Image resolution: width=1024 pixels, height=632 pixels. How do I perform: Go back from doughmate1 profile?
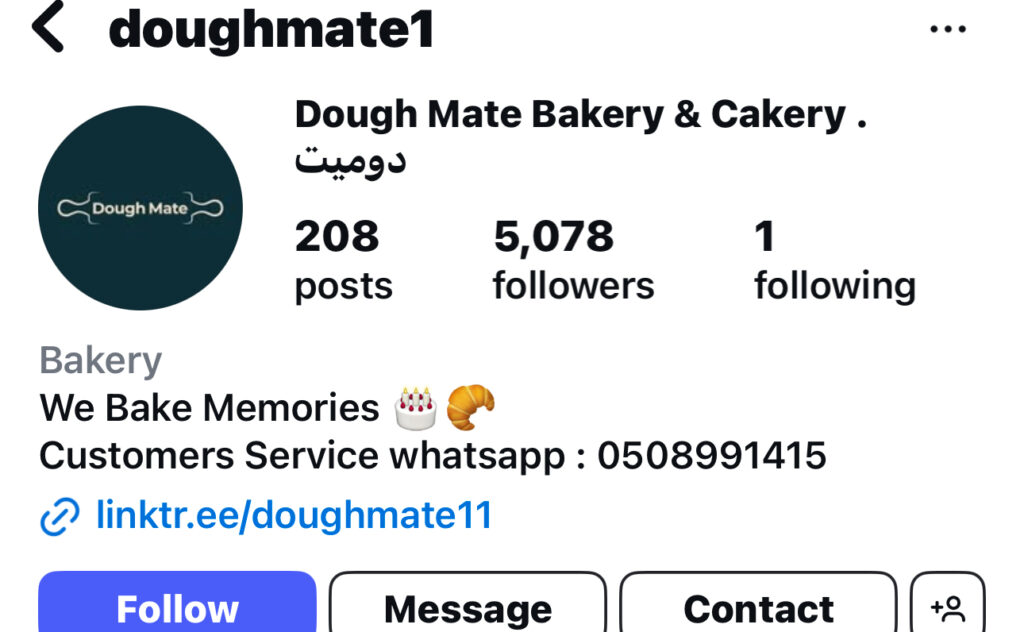(x=48, y=28)
